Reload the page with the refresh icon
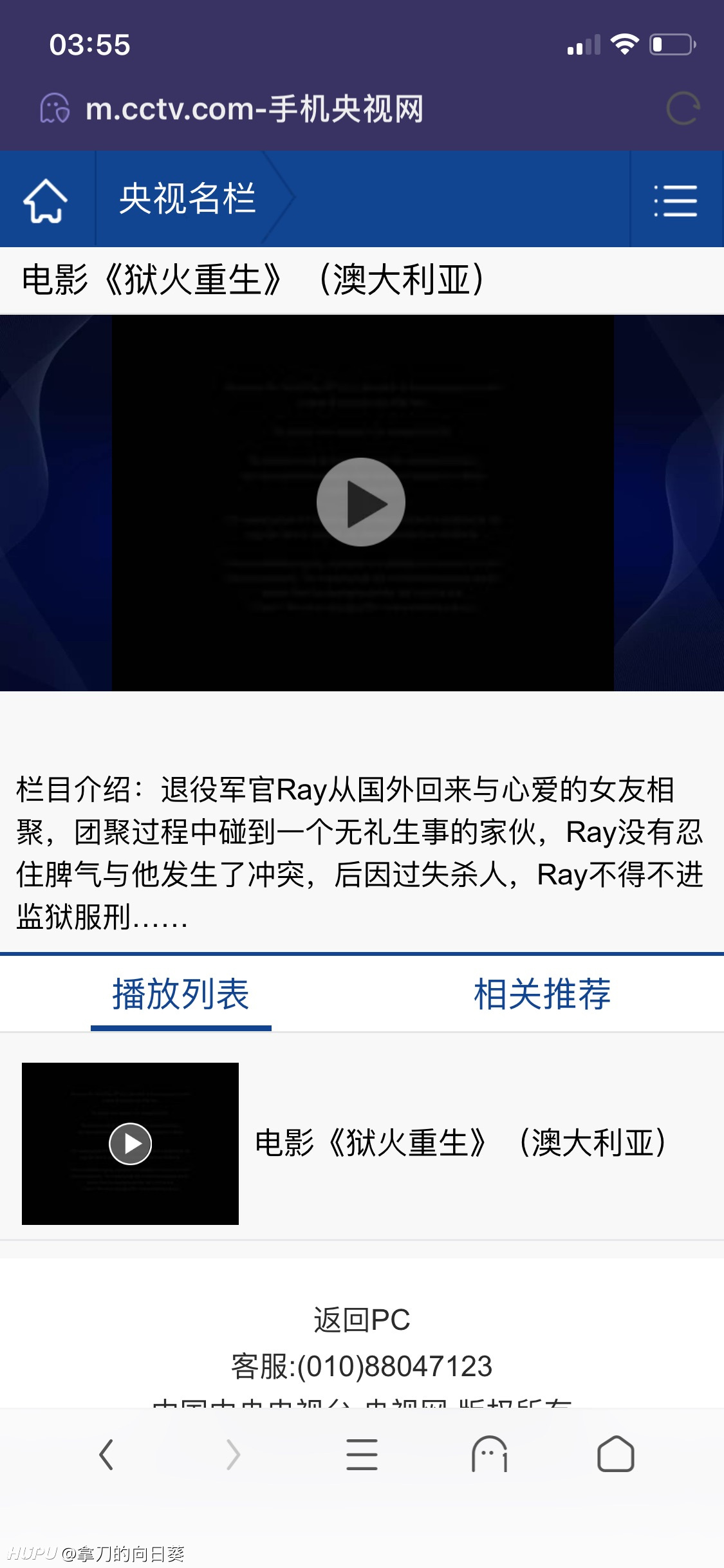 (x=683, y=108)
